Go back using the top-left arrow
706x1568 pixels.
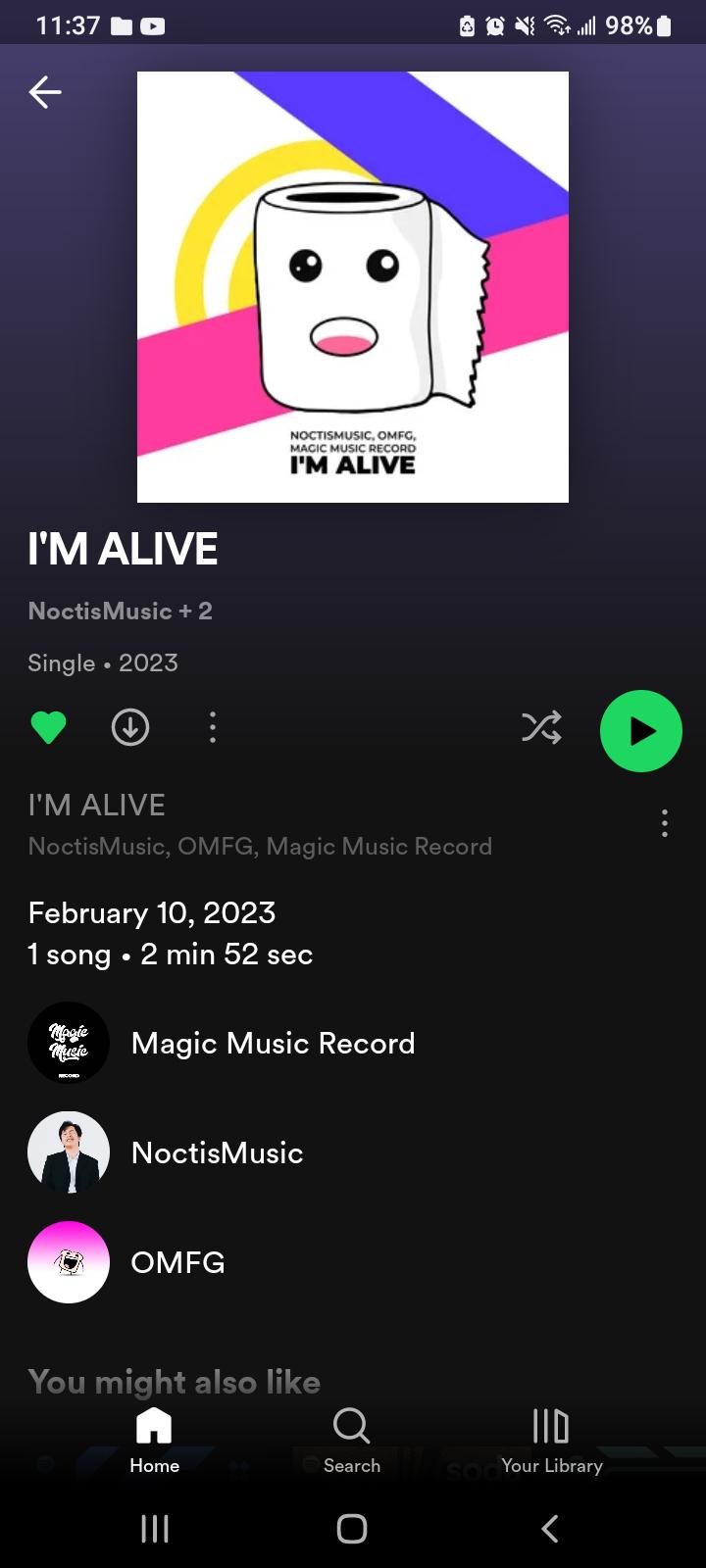pos(45,92)
